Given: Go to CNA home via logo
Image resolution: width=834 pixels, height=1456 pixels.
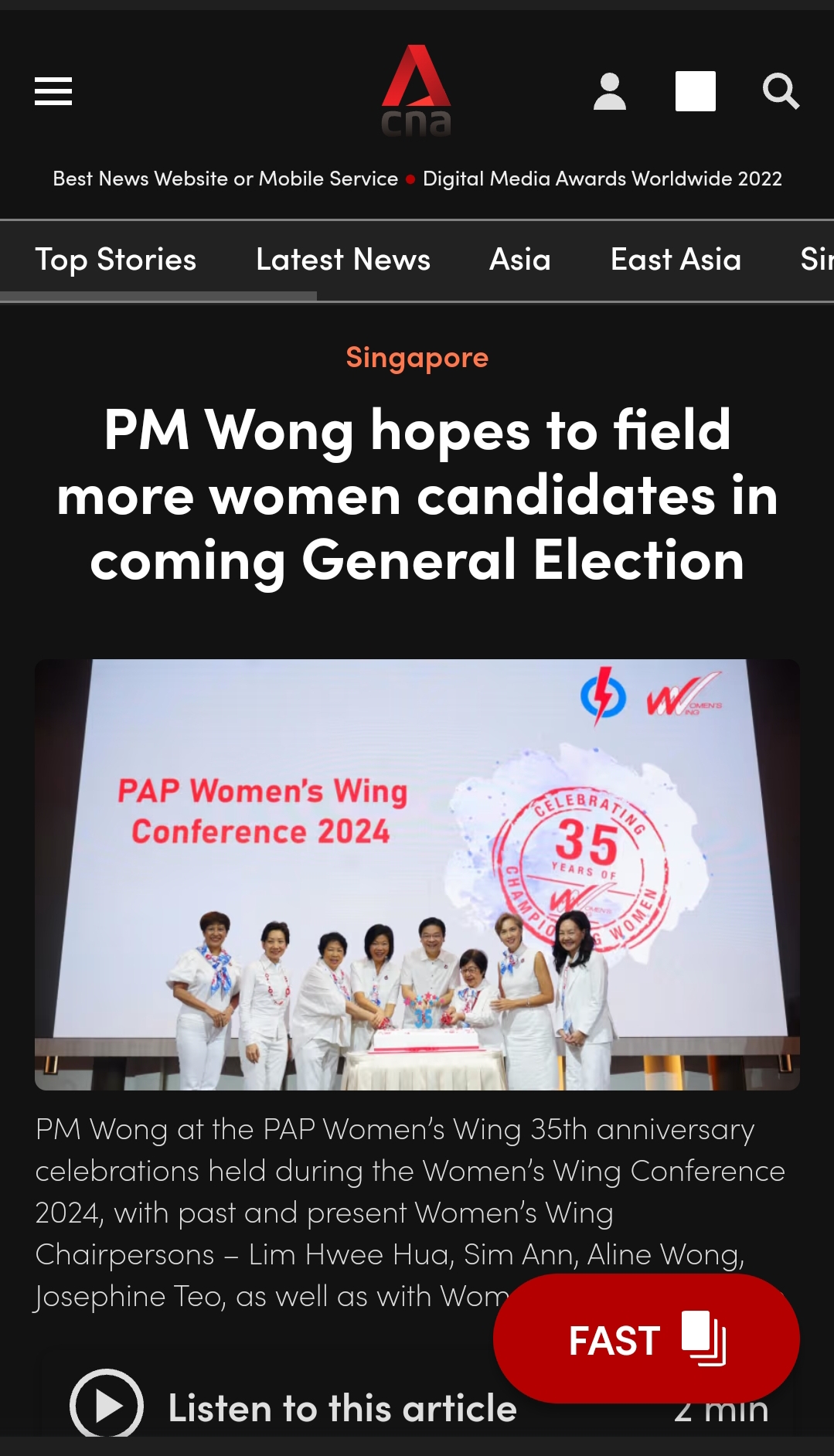Looking at the screenshot, I should pos(416,91).
